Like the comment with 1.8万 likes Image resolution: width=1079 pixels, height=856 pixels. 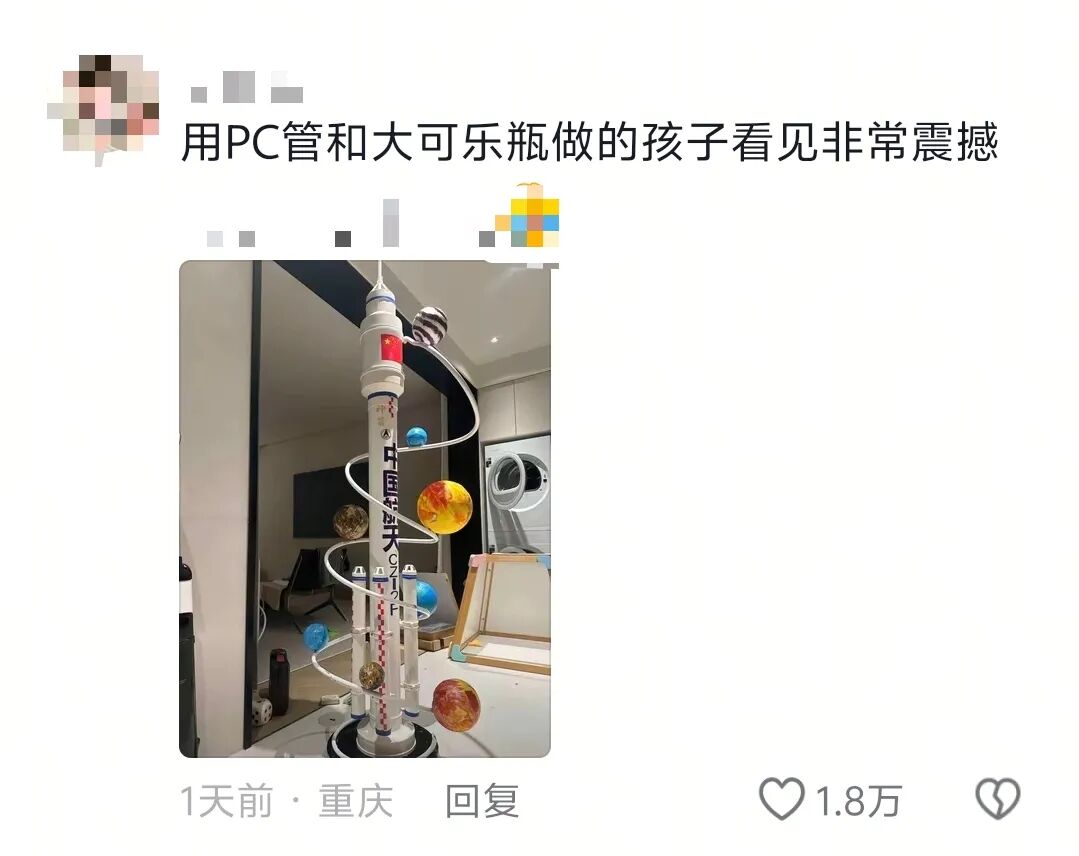[782, 800]
